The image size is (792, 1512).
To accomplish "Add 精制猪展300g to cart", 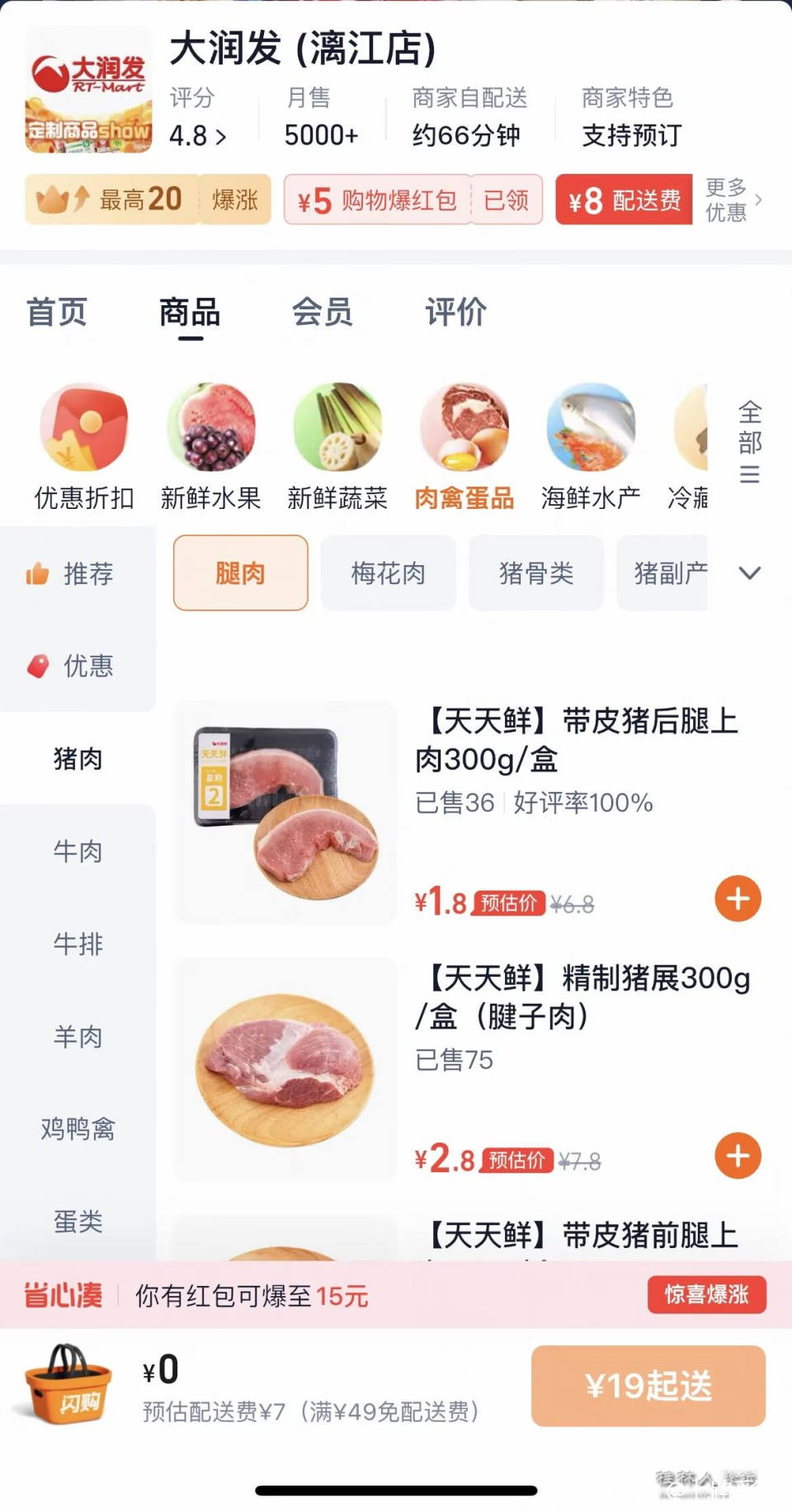I will coord(738,1156).
